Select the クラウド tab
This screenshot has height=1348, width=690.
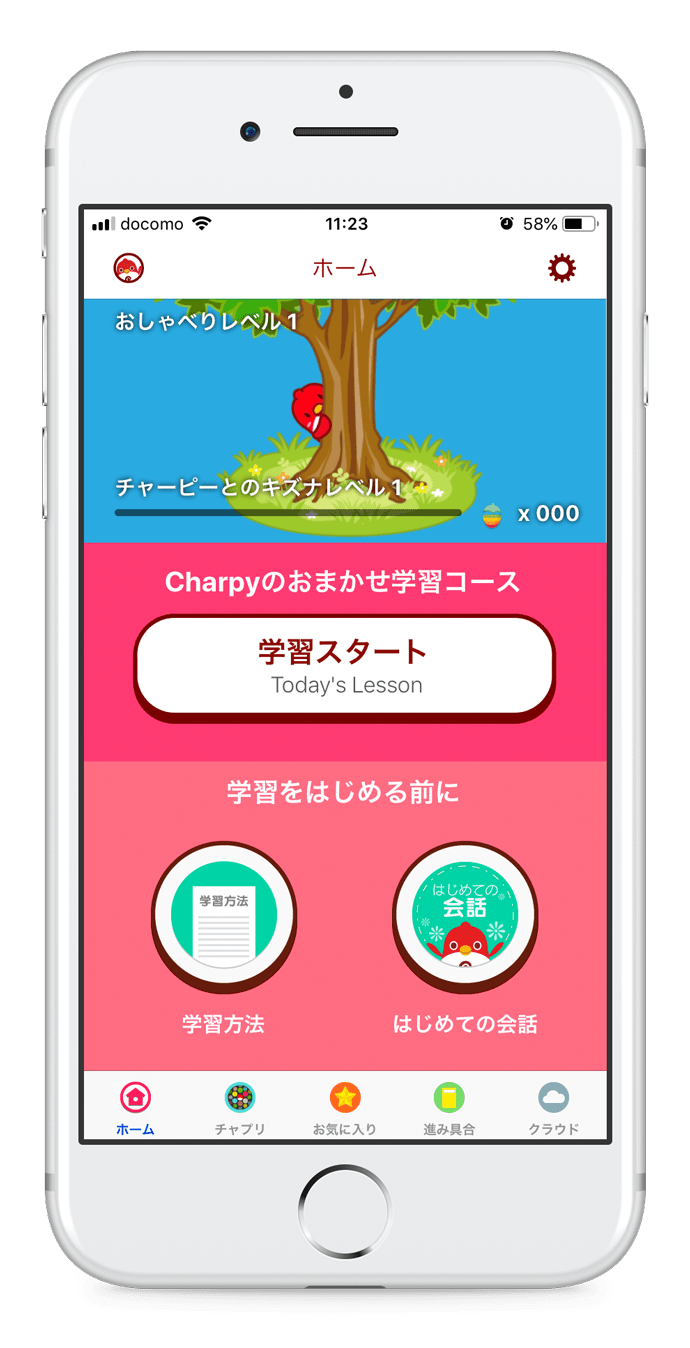click(x=554, y=1107)
